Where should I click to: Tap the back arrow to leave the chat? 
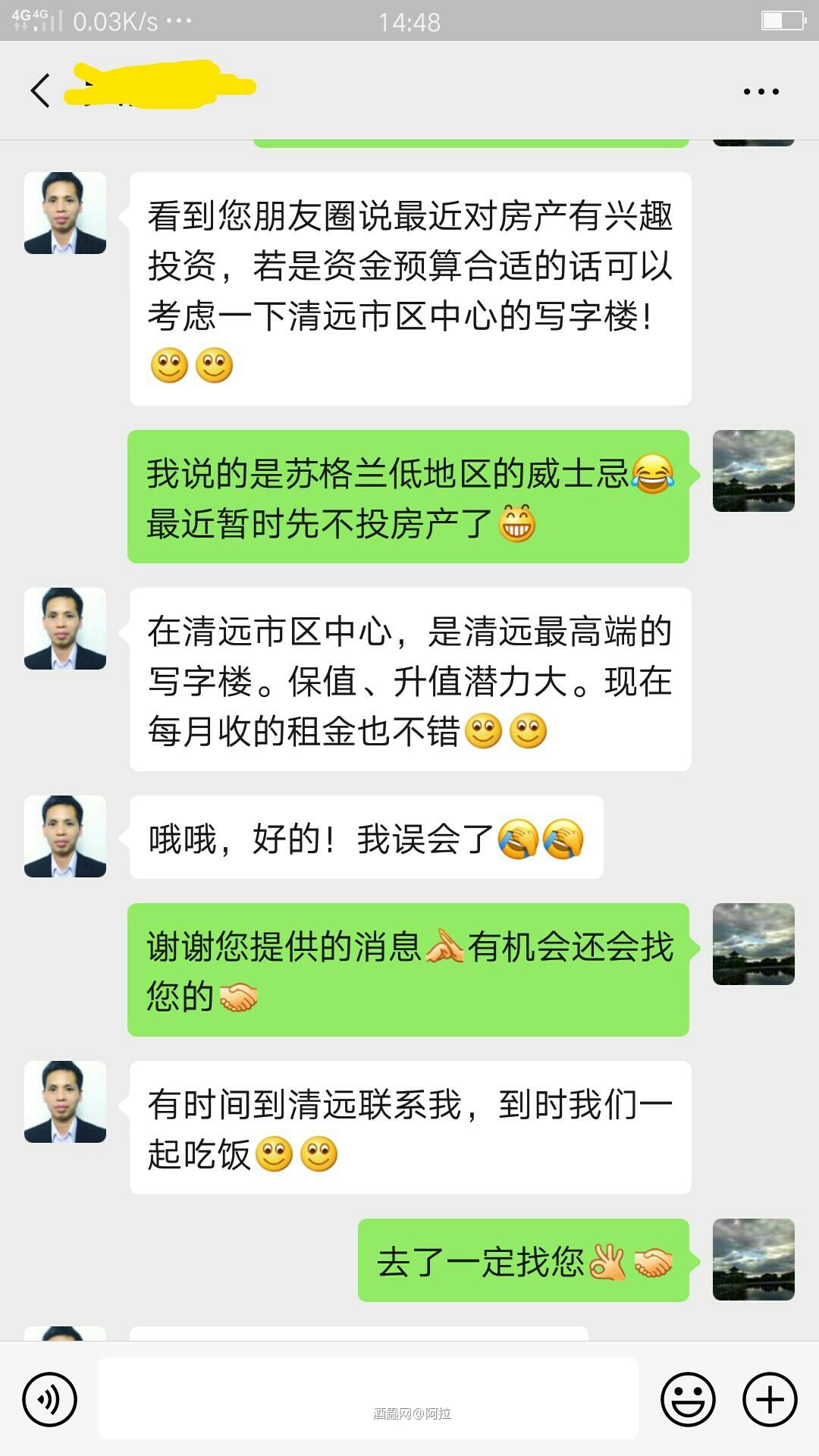39,90
